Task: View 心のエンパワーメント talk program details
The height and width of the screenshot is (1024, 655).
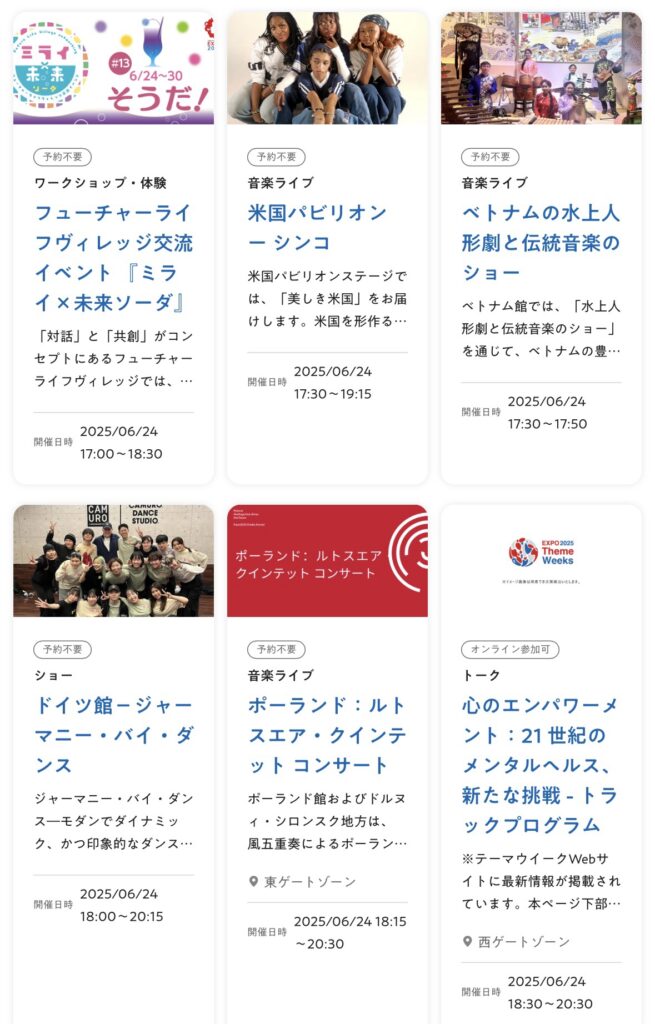Action: [540, 765]
